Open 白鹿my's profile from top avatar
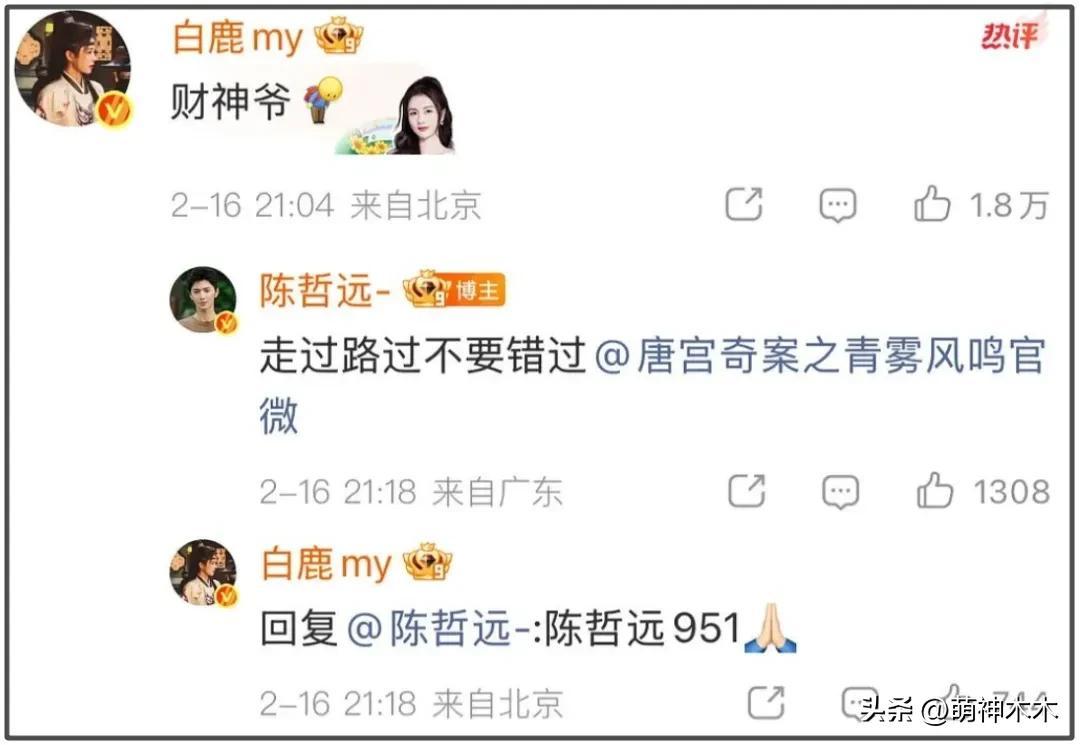The width and height of the screenshot is (1080, 745). coord(72,70)
